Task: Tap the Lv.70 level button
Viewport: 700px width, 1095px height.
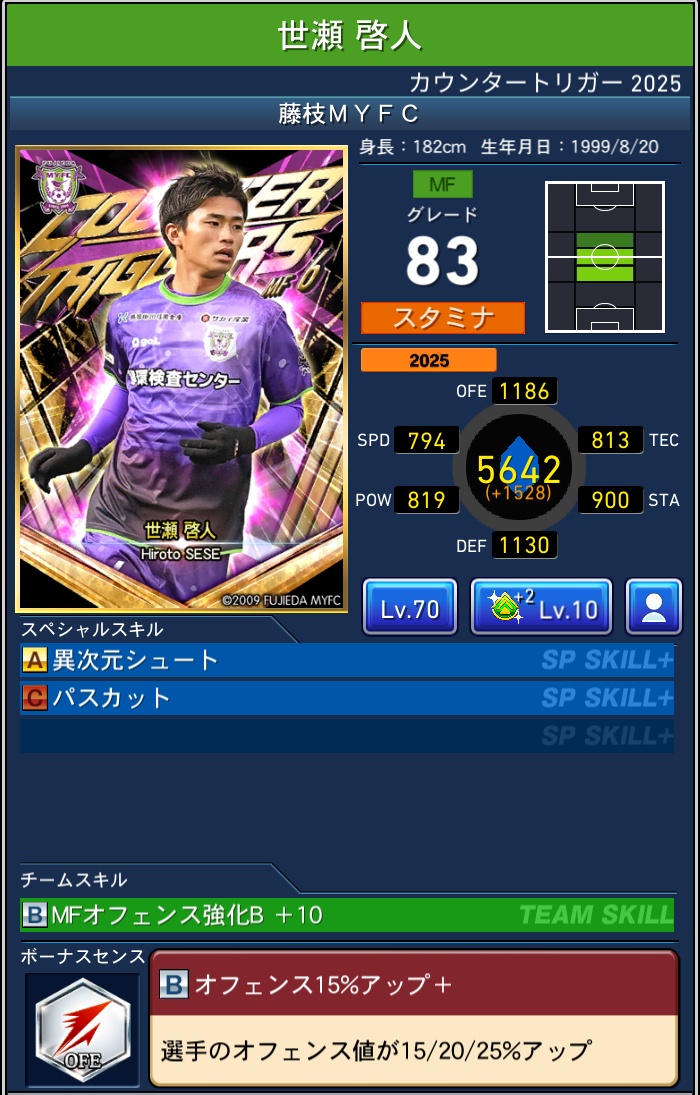Action: coord(410,607)
